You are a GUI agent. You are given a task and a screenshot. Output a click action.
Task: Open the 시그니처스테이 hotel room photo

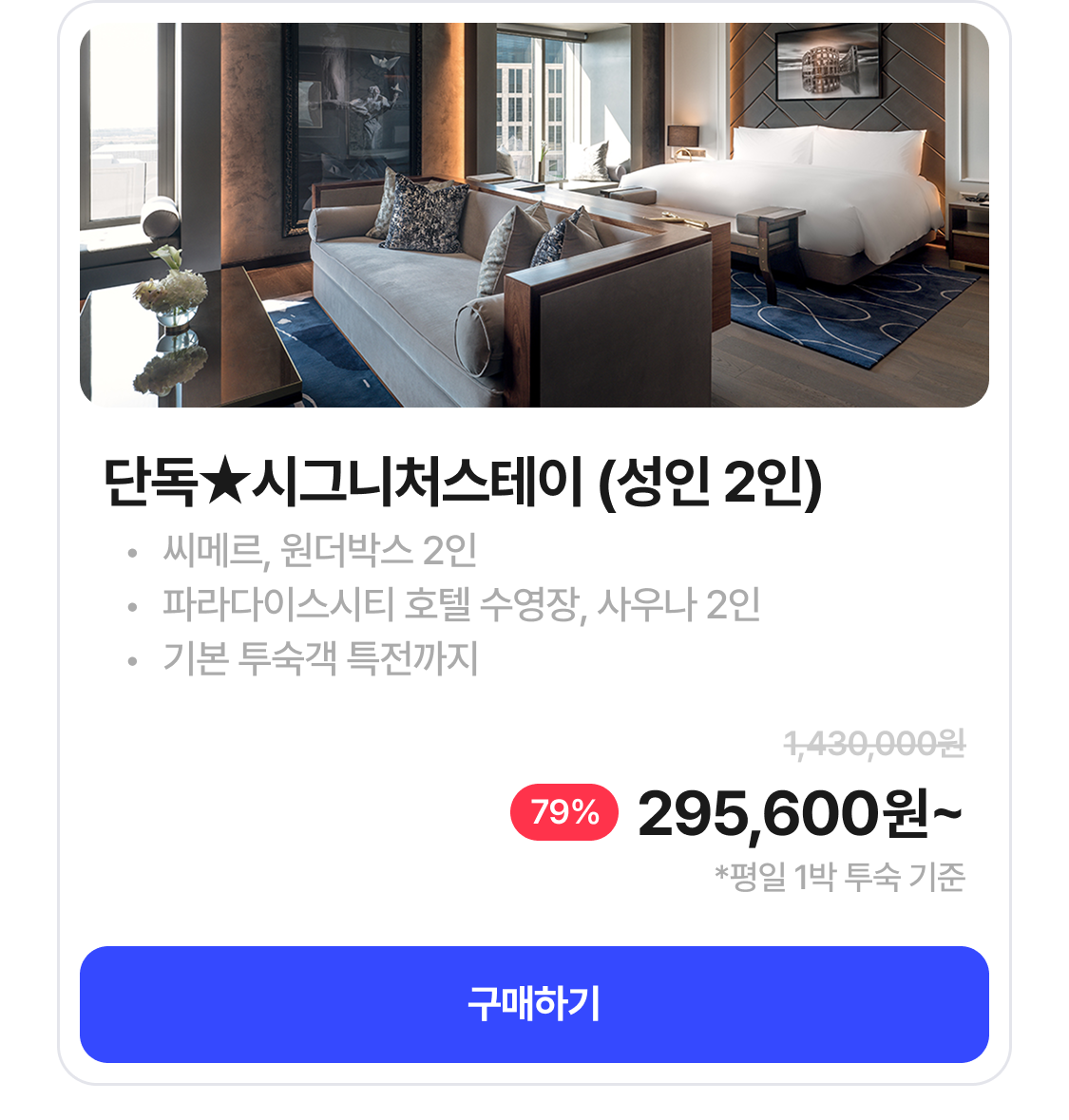tap(534, 216)
